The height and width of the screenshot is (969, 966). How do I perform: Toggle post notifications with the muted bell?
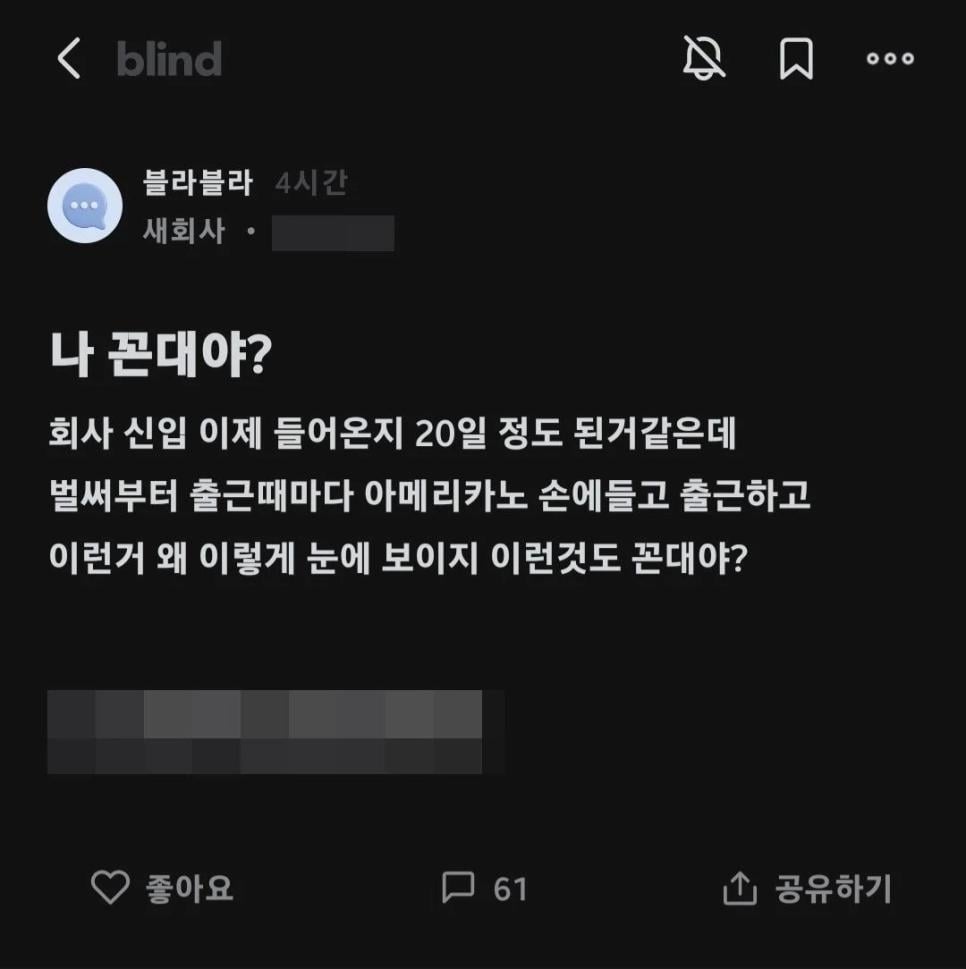tap(704, 59)
